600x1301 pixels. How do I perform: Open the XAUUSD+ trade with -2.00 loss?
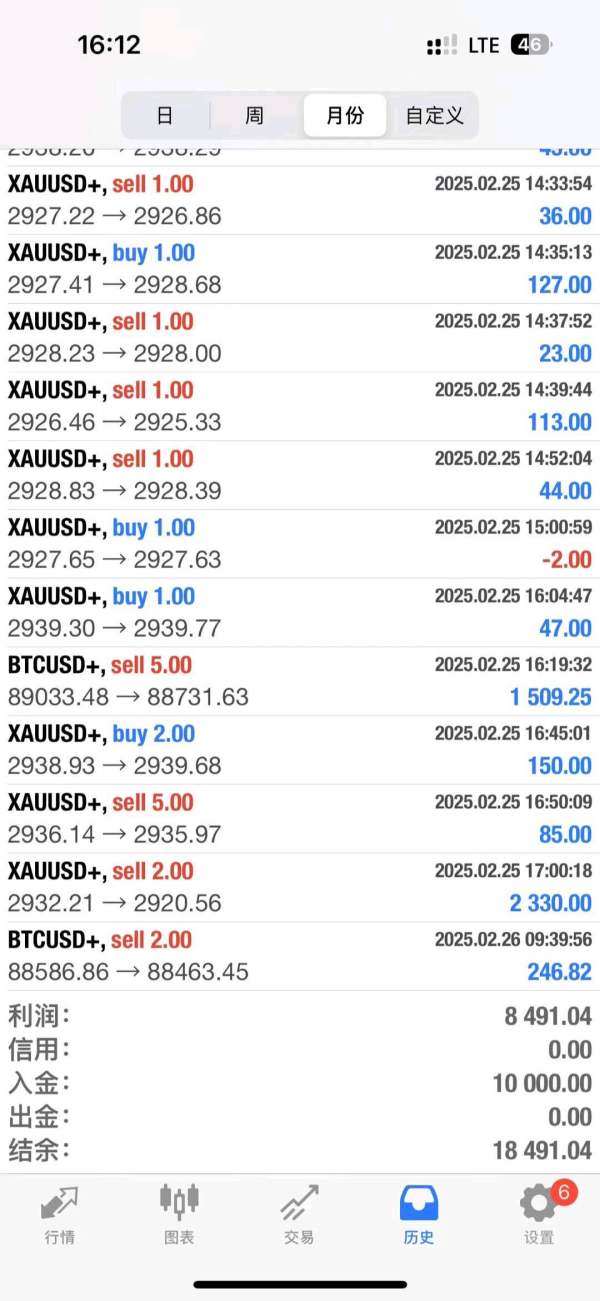pos(300,544)
